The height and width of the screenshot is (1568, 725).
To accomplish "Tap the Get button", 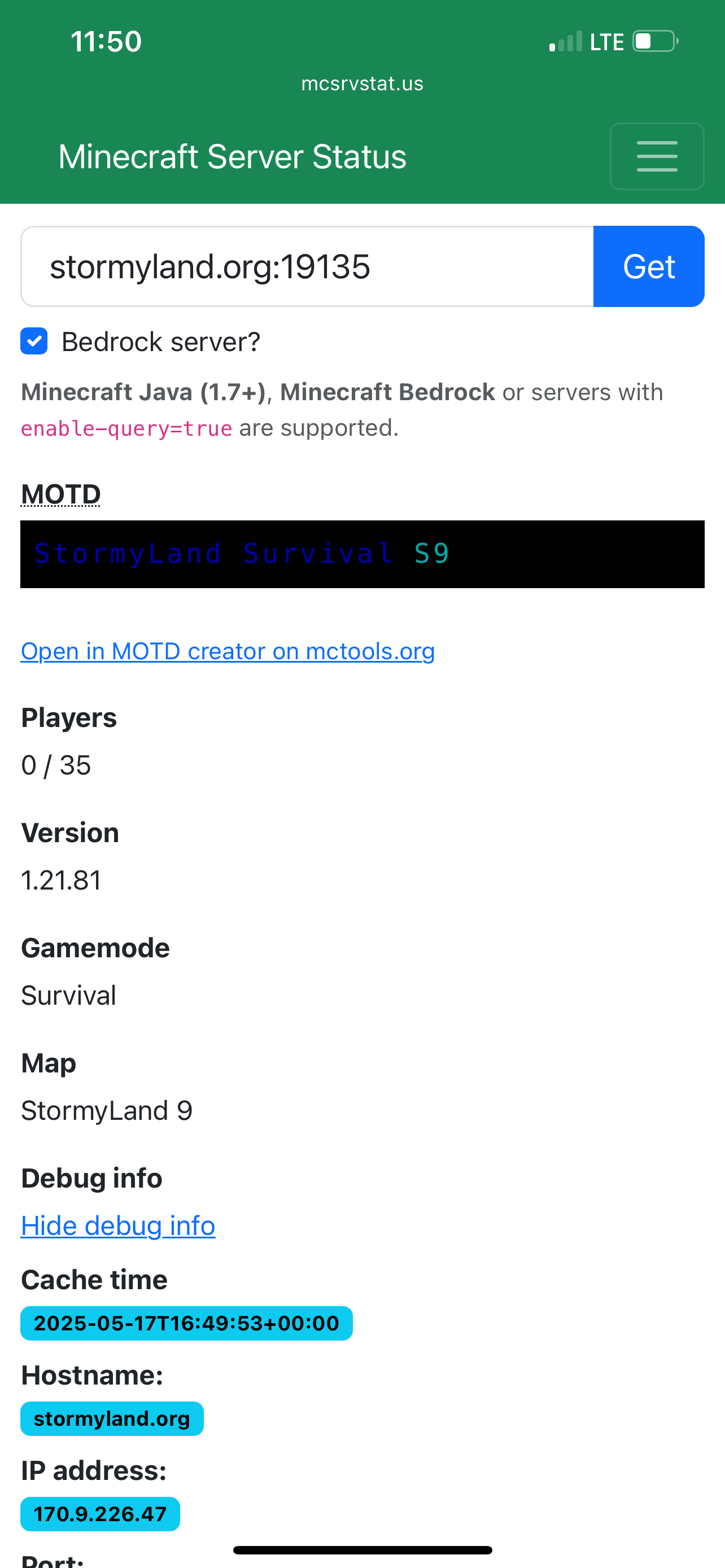I will tap(648, 266).
